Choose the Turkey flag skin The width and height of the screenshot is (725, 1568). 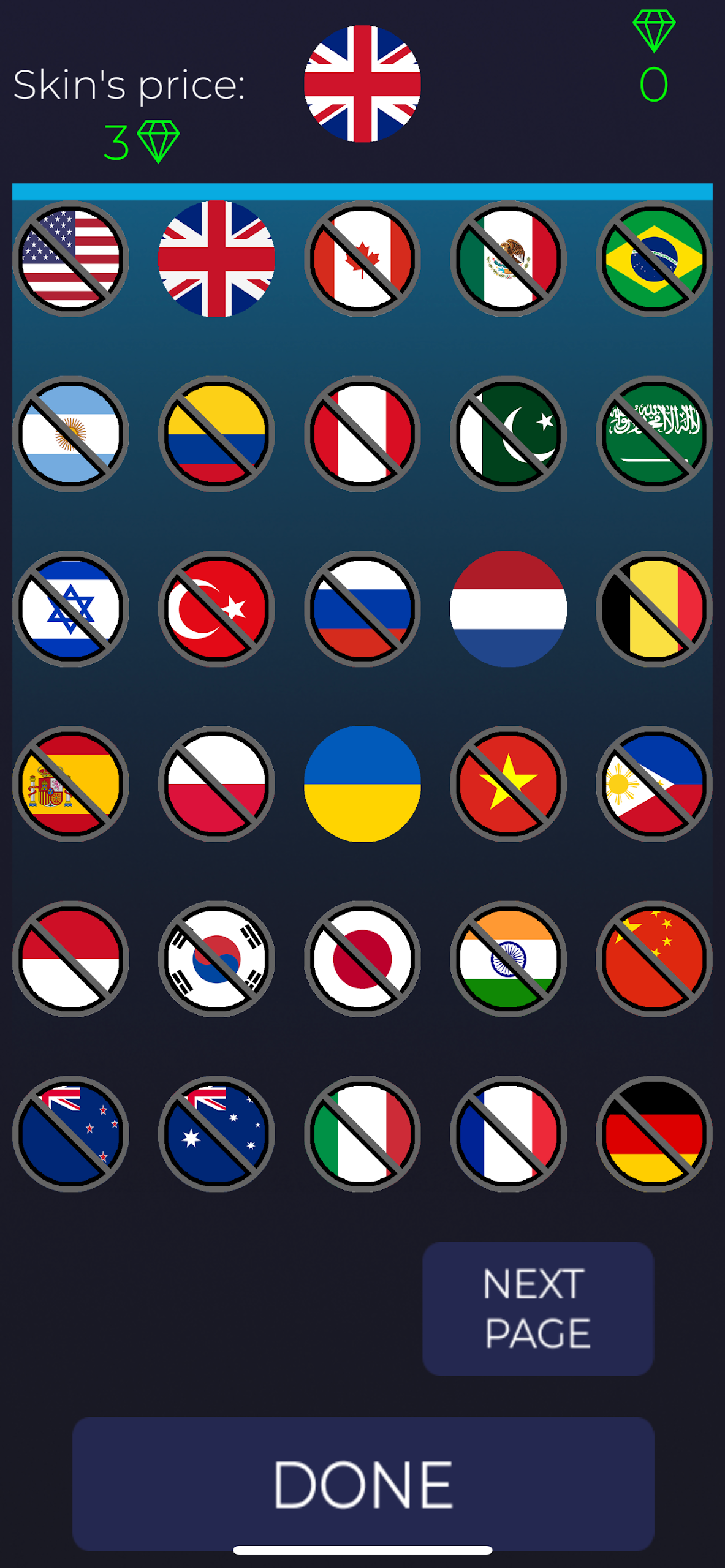click(x=216, y=609)
